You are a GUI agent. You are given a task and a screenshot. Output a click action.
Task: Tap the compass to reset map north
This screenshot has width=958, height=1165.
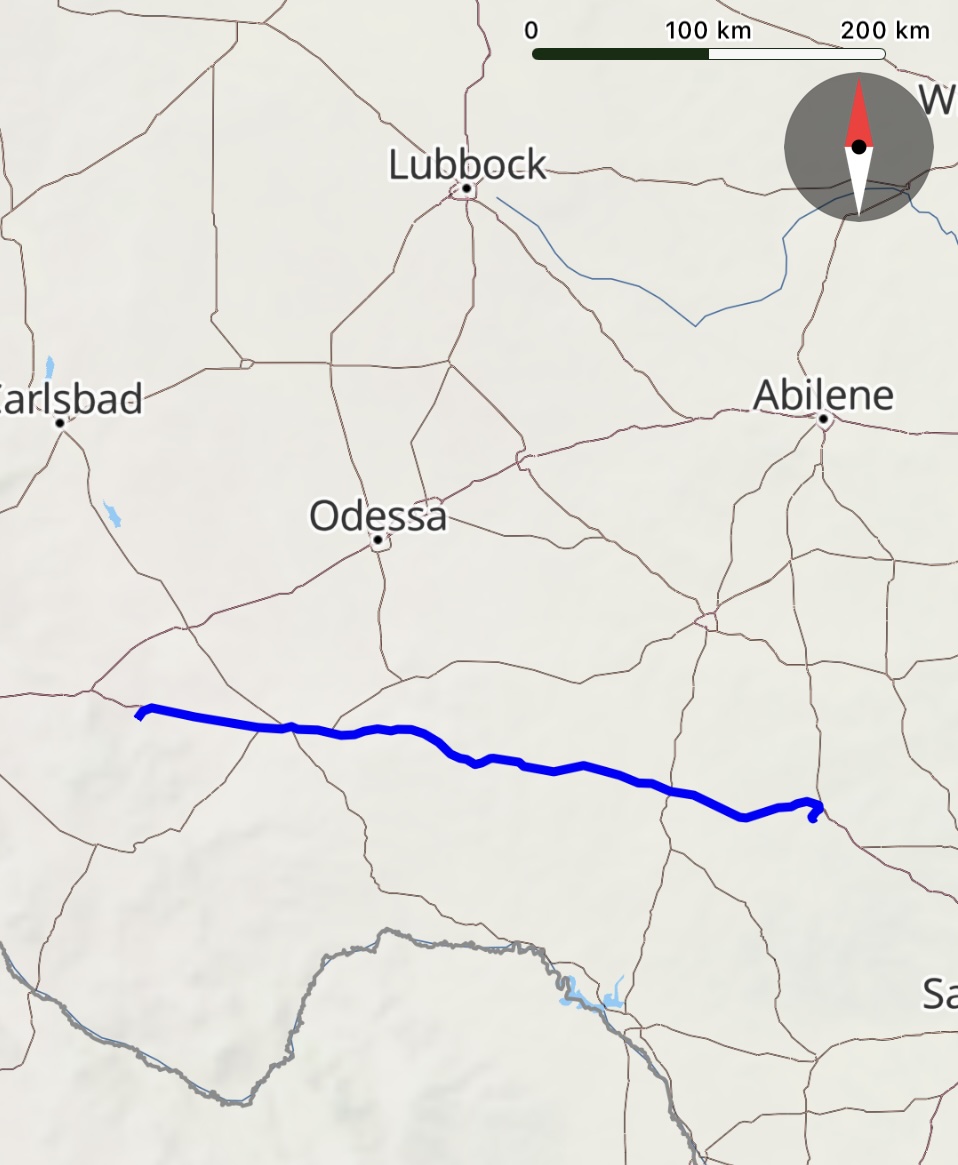pos(858,147)
